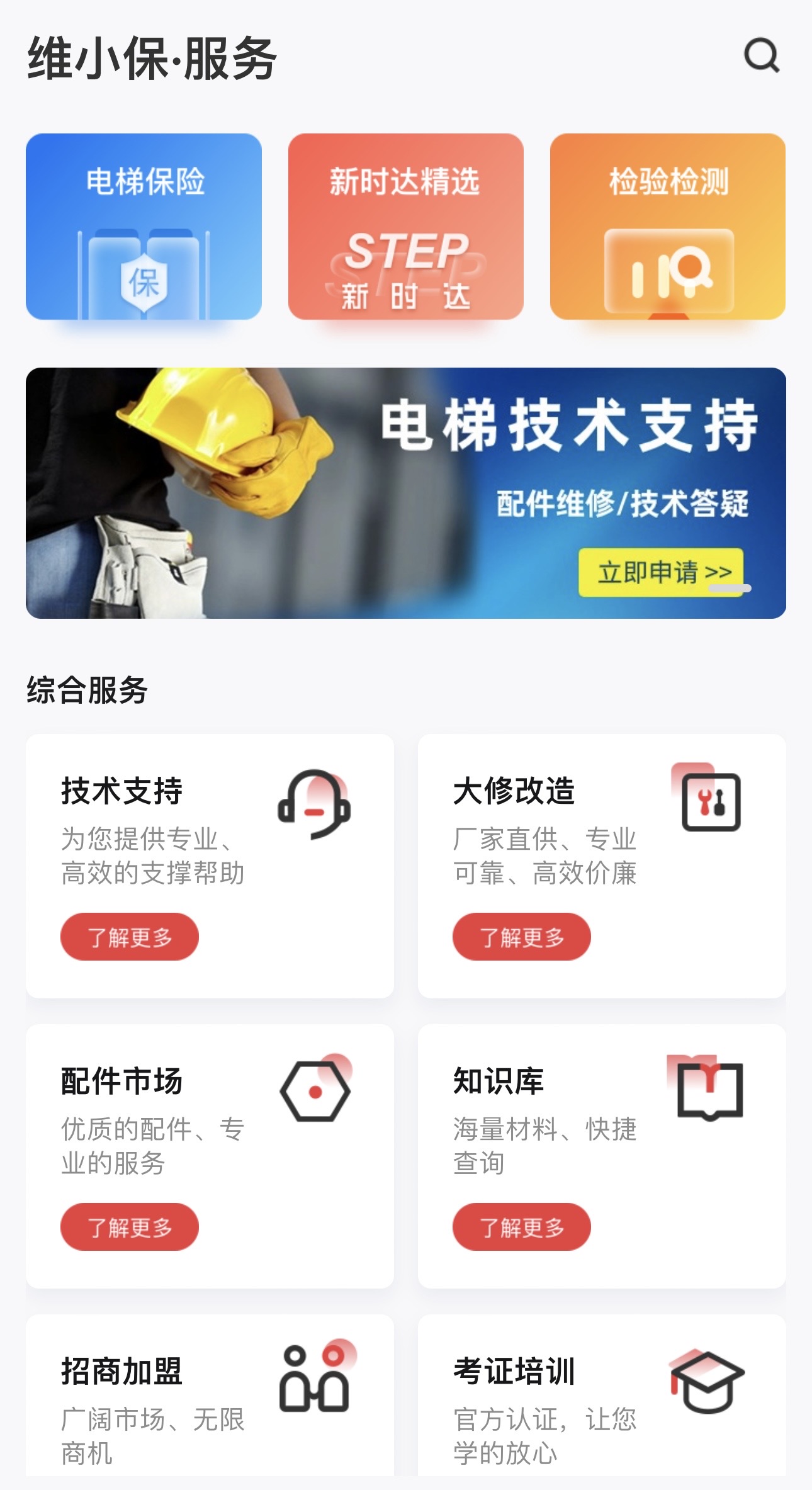This screenshot has width=812, height=1490.
Task: Open the 检验检测 tile
Action: tap(667, 227)
